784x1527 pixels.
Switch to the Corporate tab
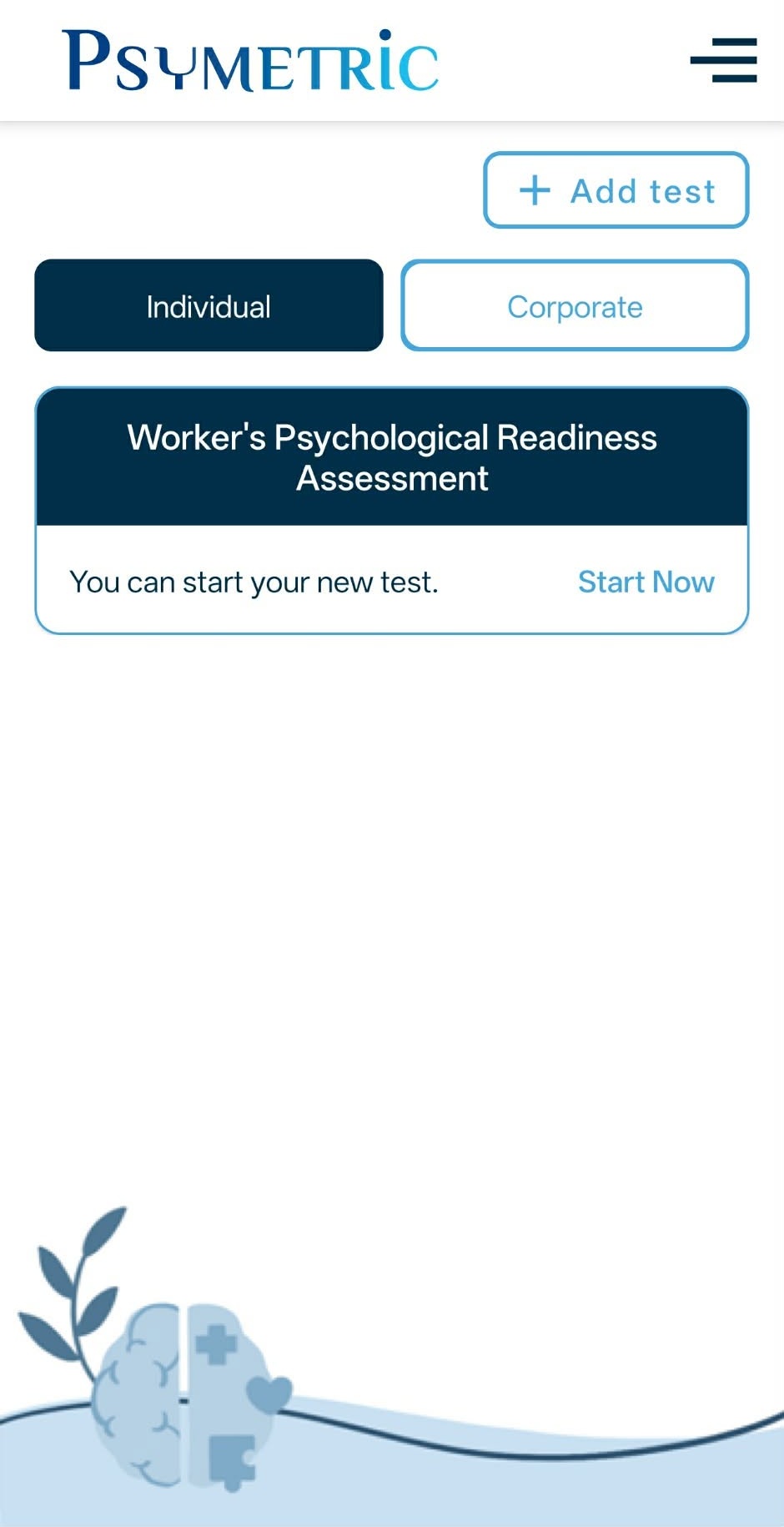(575, 305)
